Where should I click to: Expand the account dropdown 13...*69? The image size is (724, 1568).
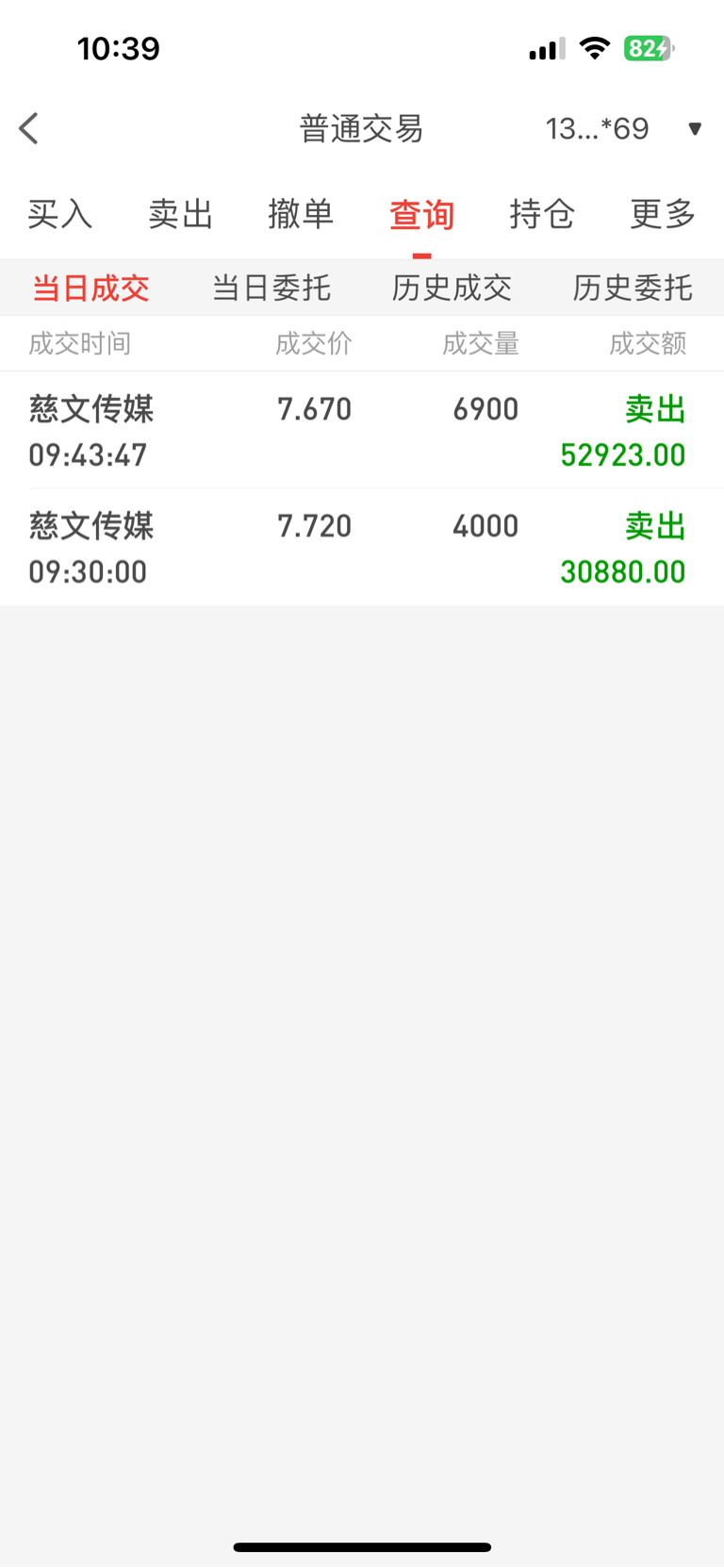point(622,128)
